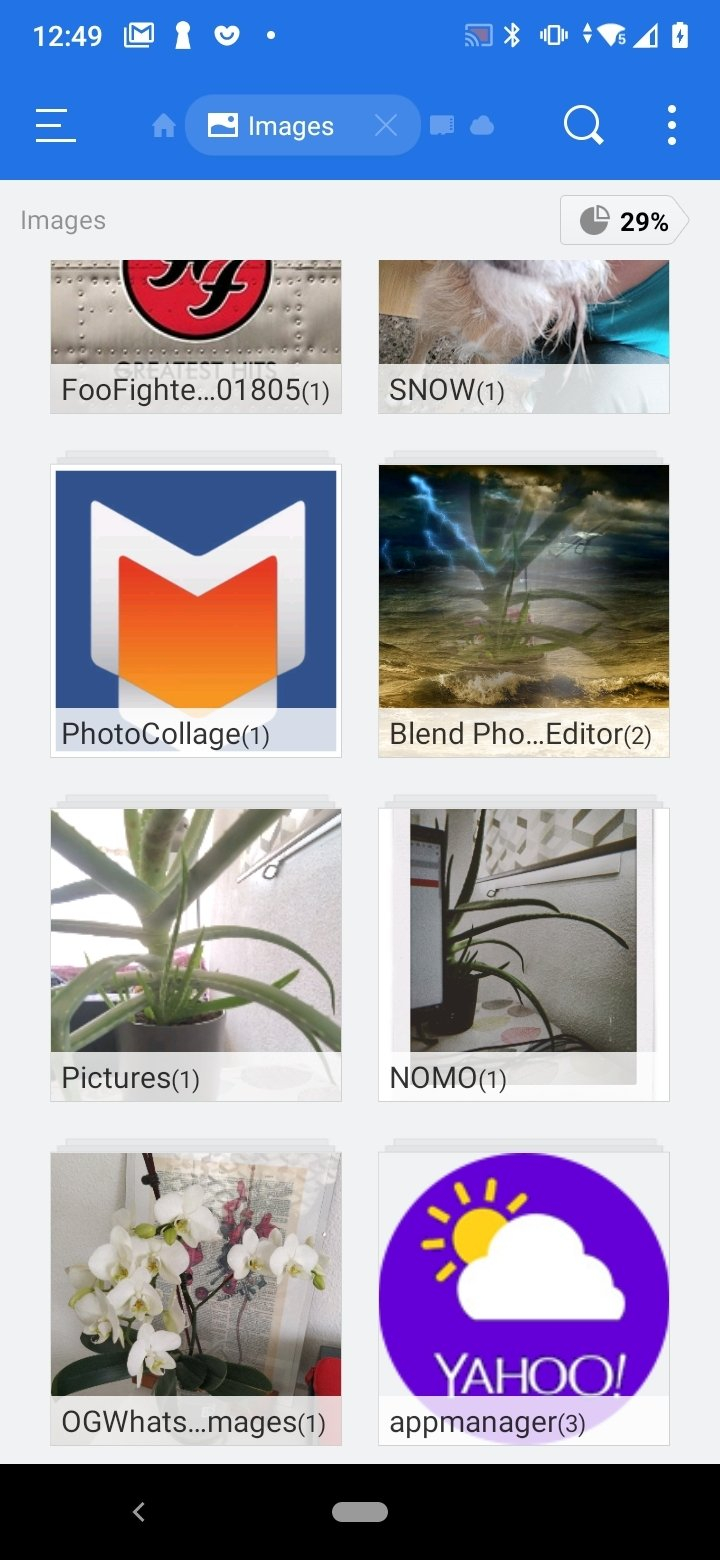Viewport: 720px width, 1560px height.
Task: Go to the home tab icon
Action: (164, 126)
